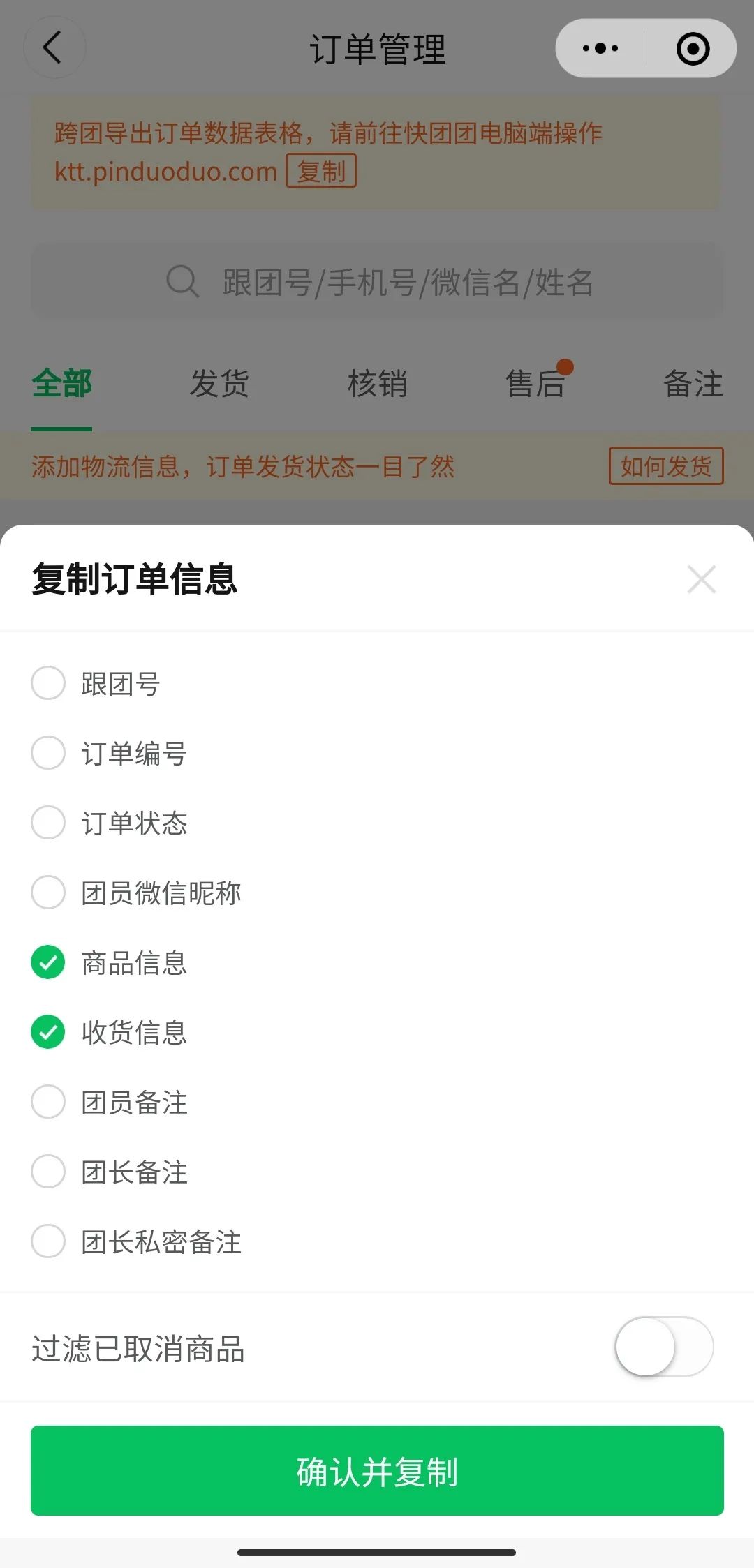The height and width of the screenshot is (1568, 754).
Task: Select the 订单状态 option
Action: pyautogui.click(x=48, y=823)
